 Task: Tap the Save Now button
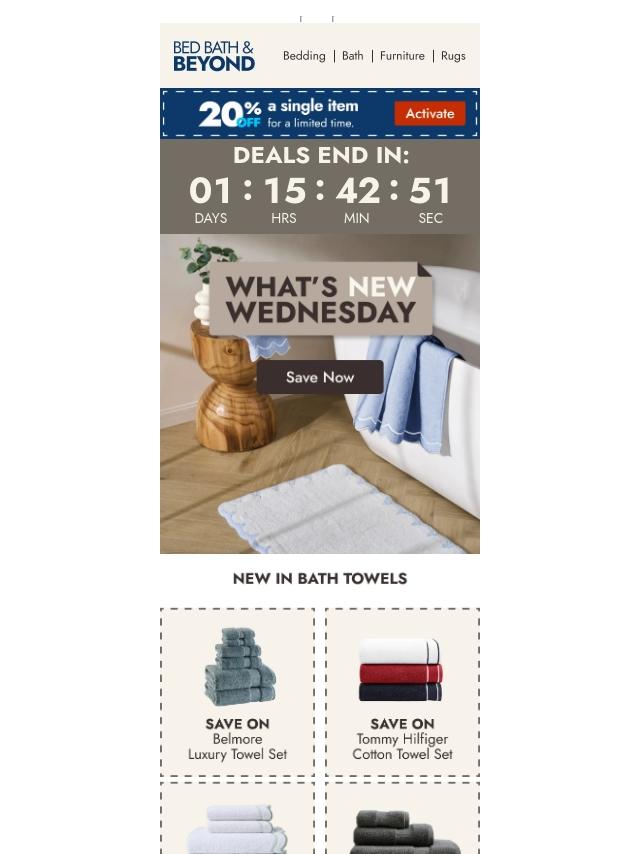320,377
